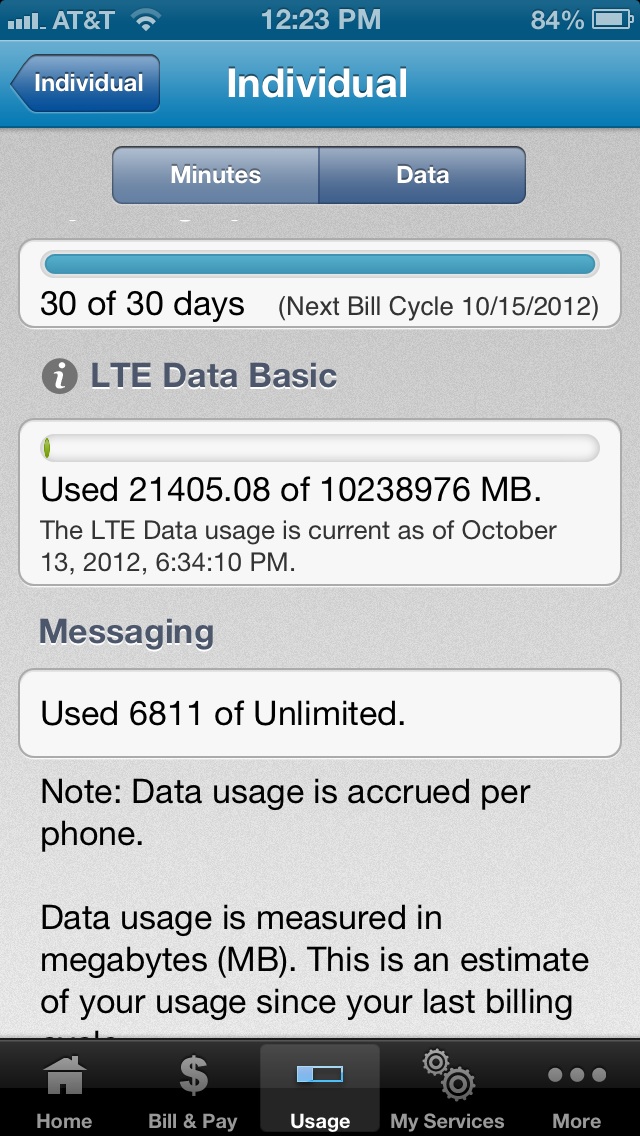Open info icon beside LTE Data Basic

pos(59,377)
